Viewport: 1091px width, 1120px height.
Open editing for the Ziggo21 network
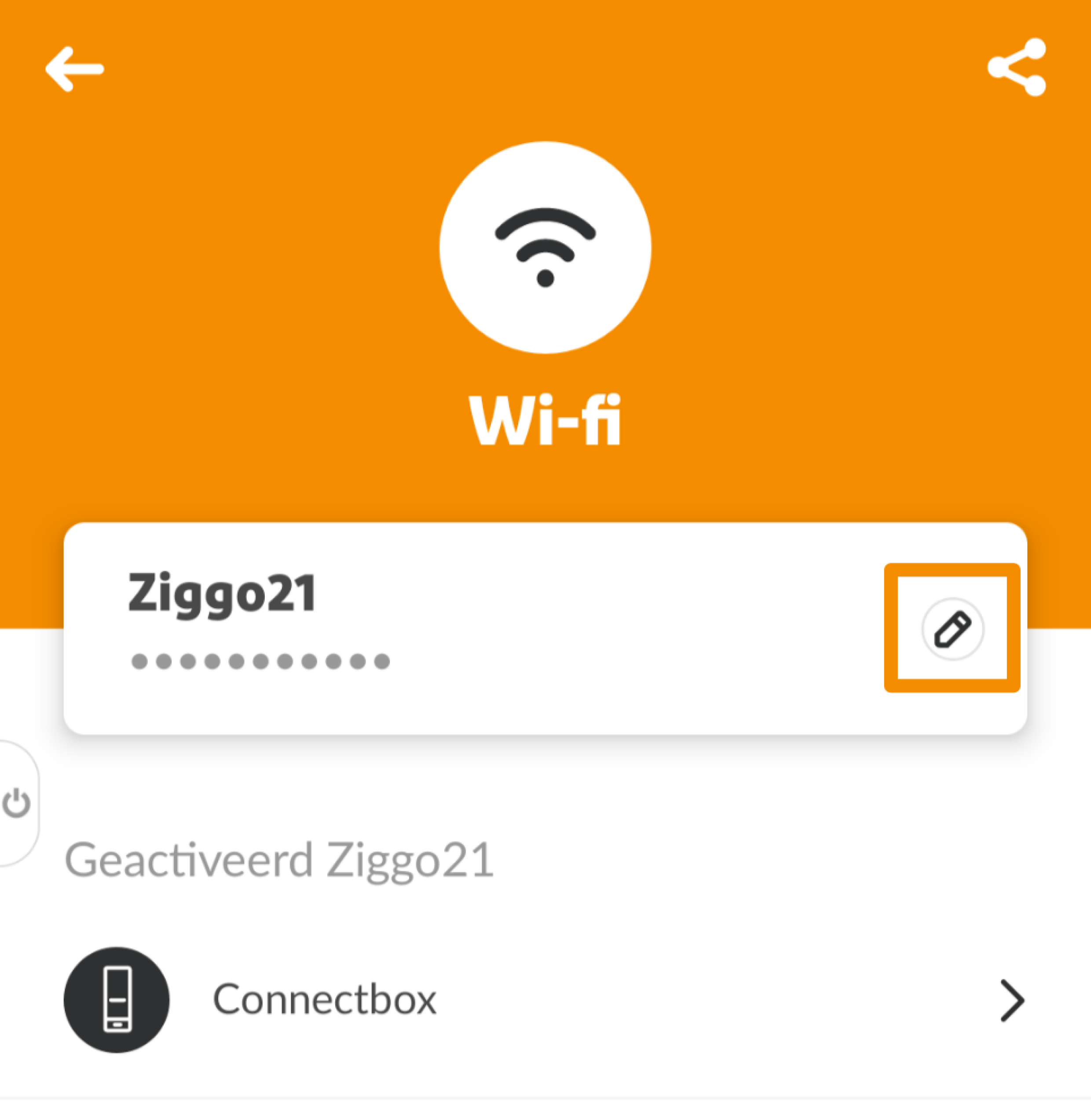pyautogui.click(x=952, y=629)
